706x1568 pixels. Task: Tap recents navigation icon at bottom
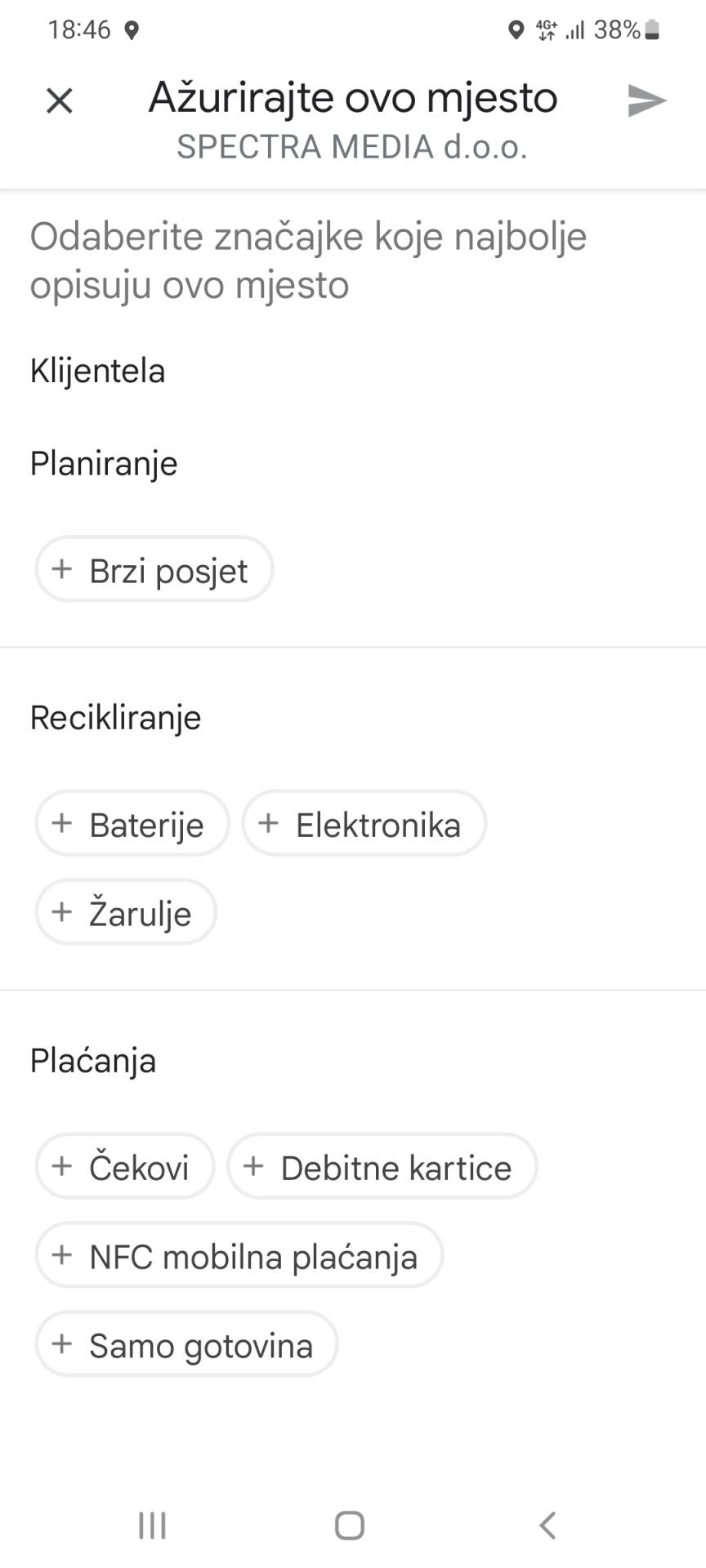152,1524
